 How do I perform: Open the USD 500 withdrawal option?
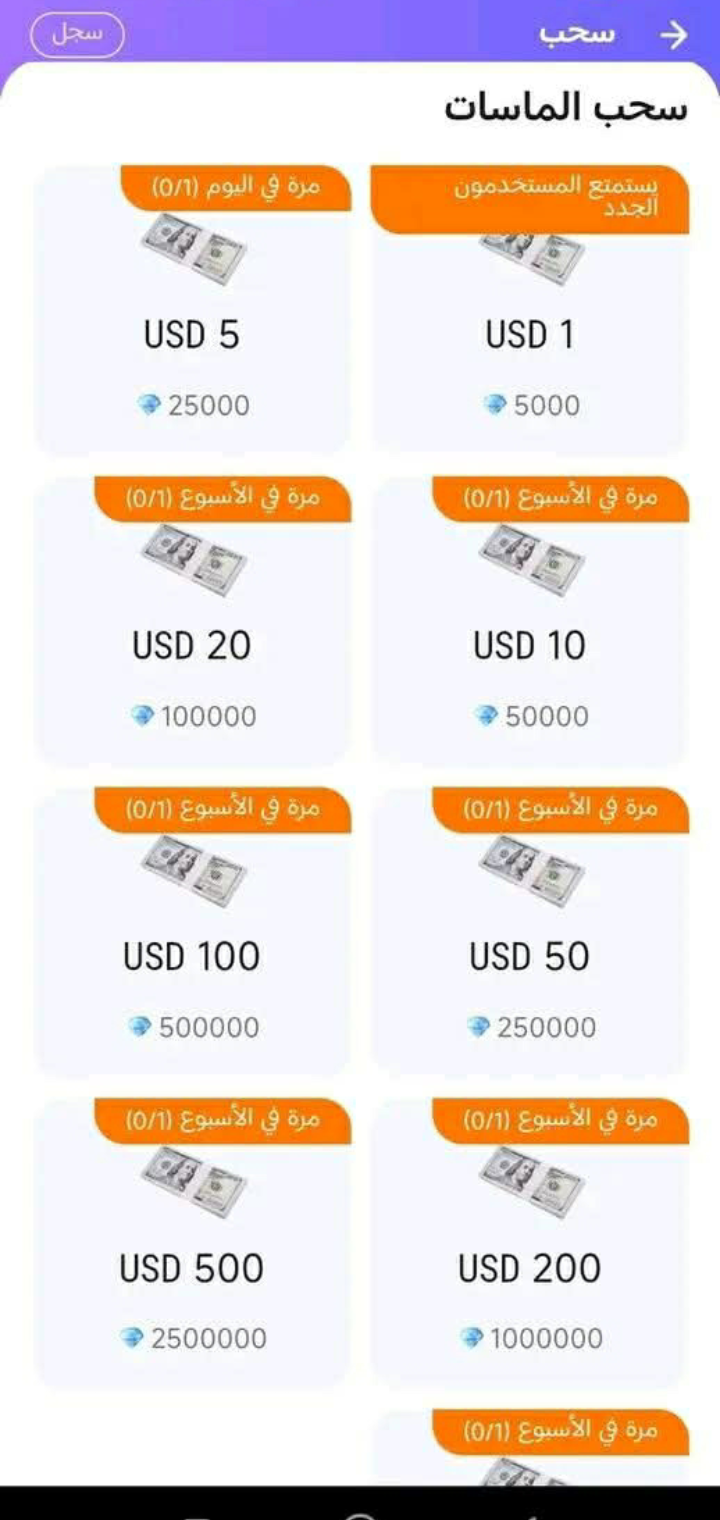[x=192, y=1268]
